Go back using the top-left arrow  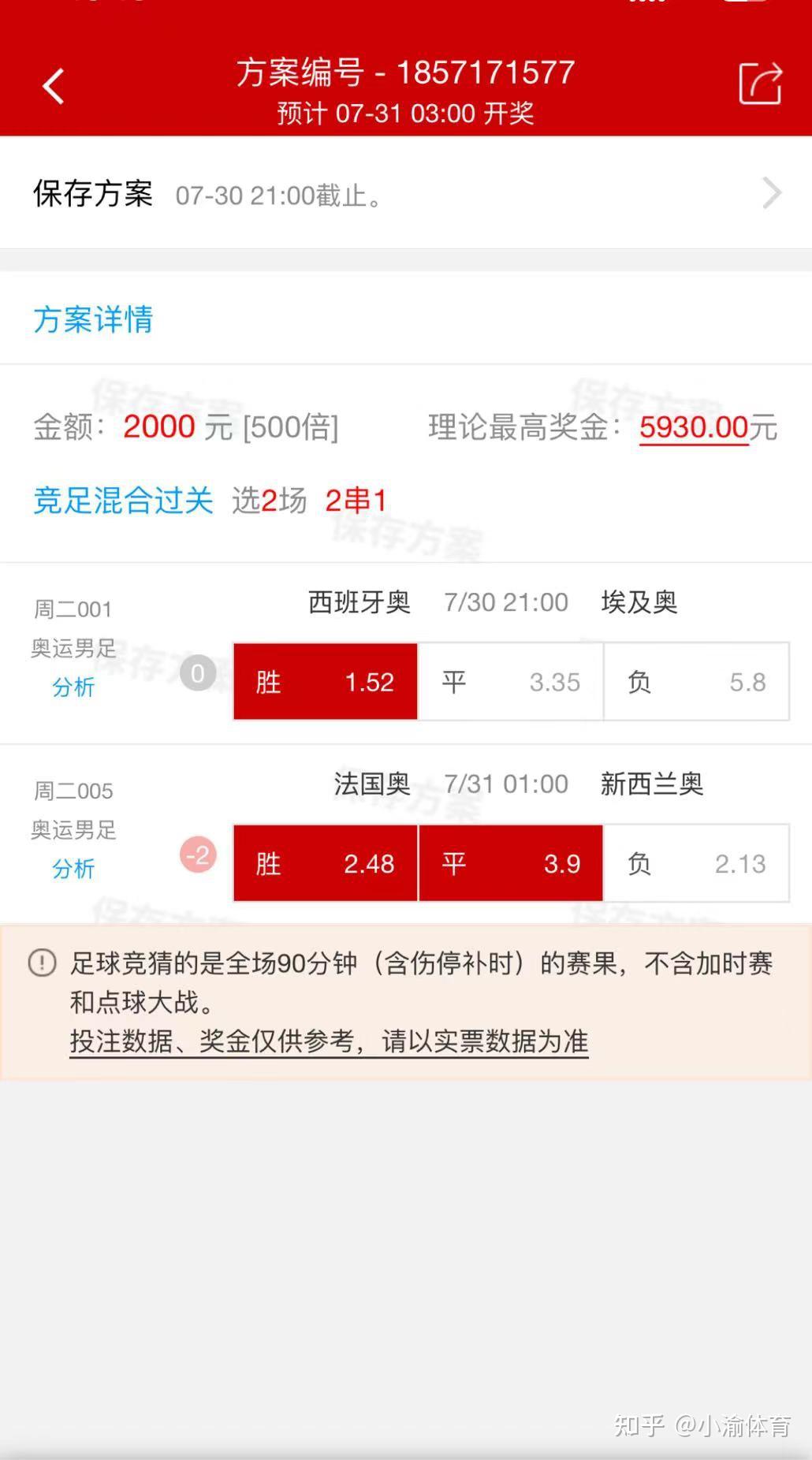[53, 87]
